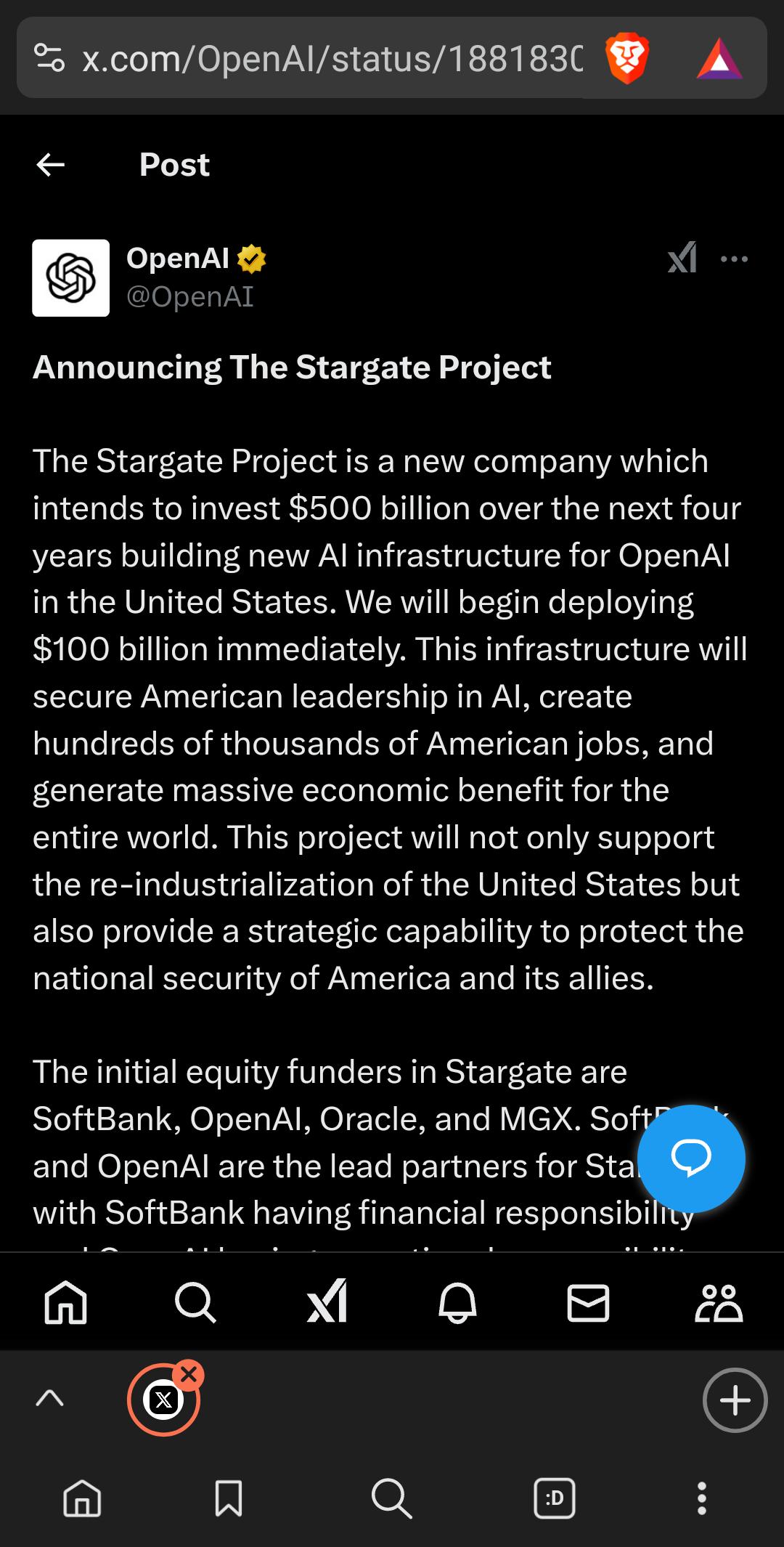The image size is (784, 1547).
Task: Tap the Grok icon beside the post
Action: point(682,258)
